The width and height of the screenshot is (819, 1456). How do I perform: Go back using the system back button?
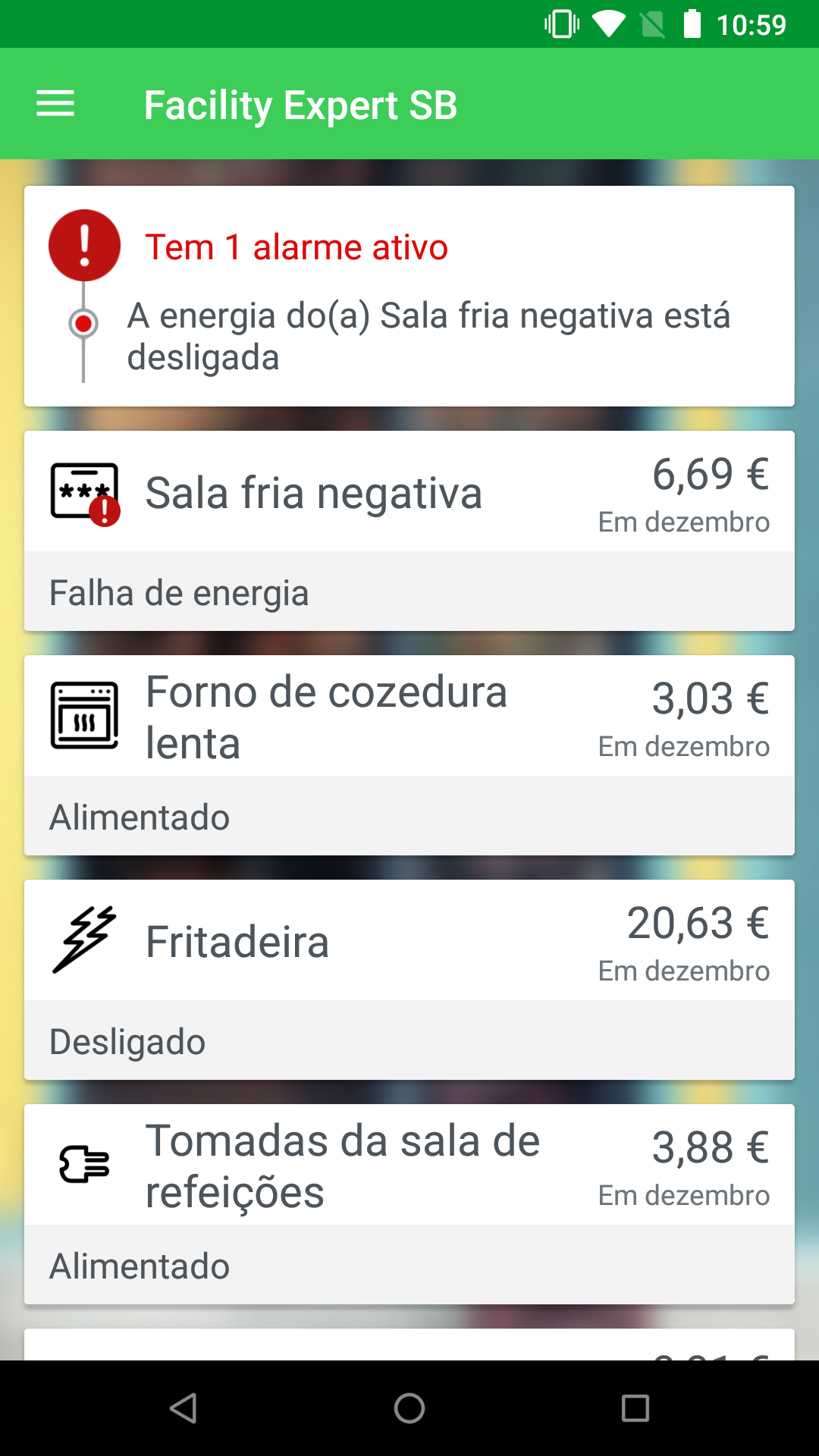184,1408
